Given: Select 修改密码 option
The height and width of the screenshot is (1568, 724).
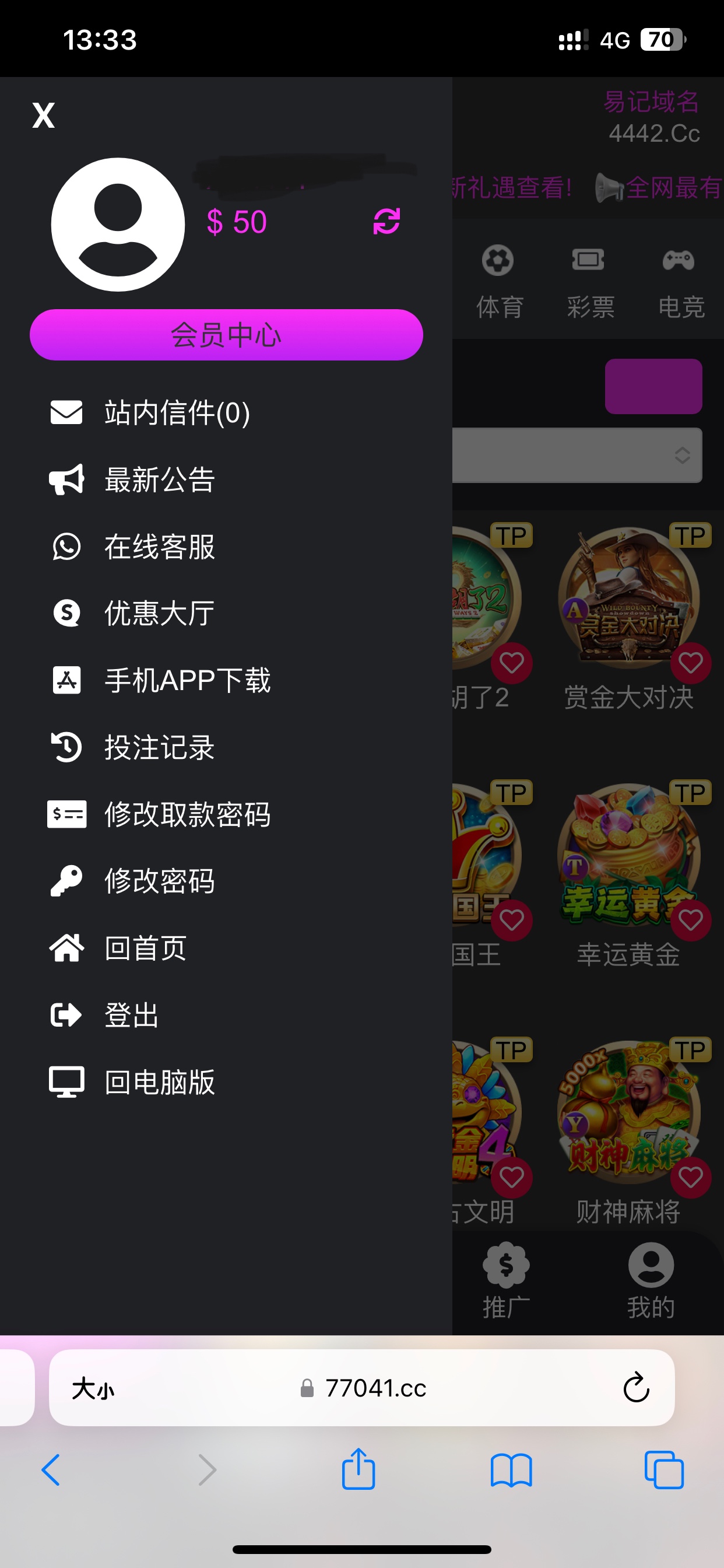Looking at the screenshot, I should (x=159, y=881).
